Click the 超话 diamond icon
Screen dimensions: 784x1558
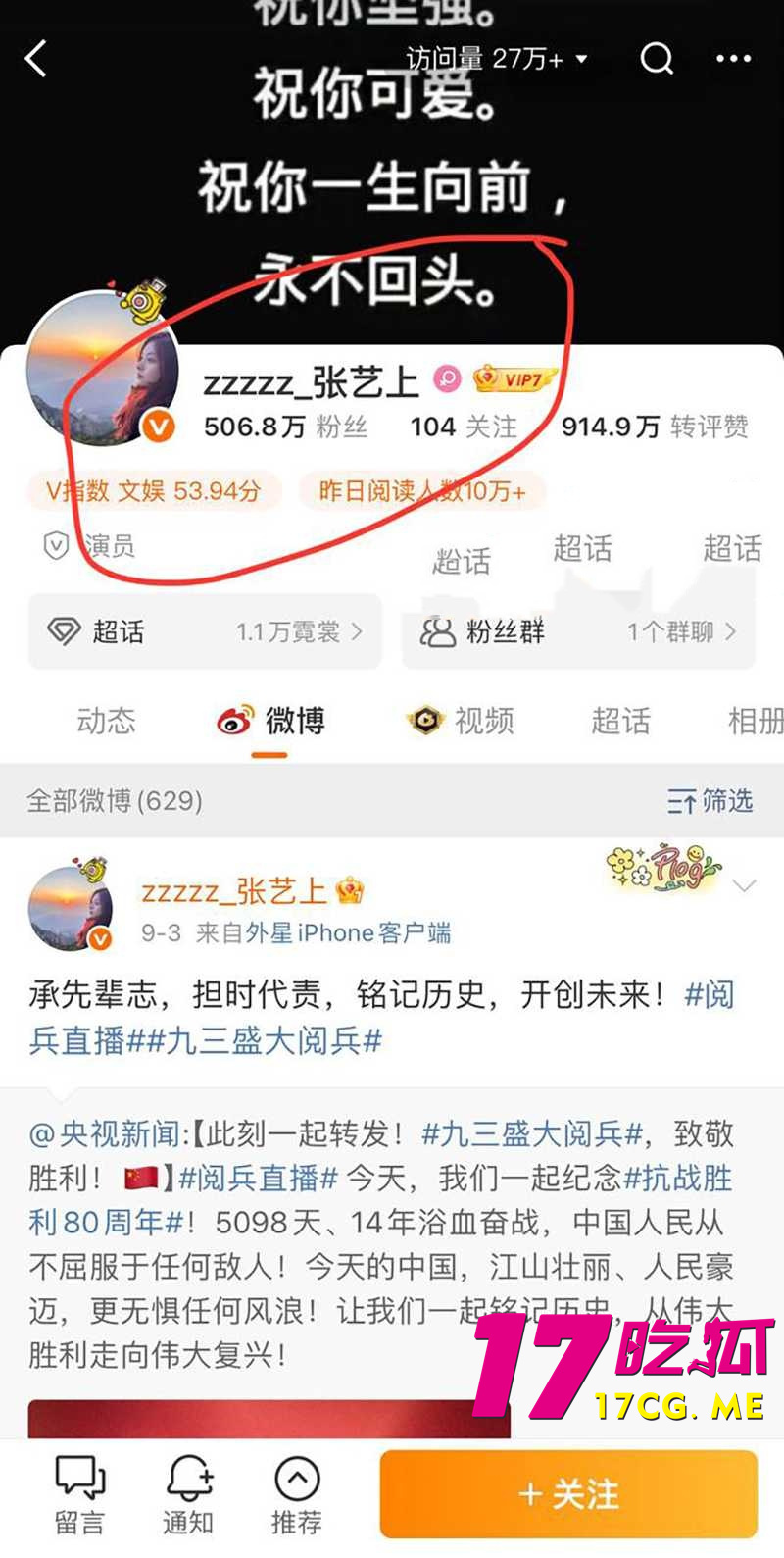64,631
